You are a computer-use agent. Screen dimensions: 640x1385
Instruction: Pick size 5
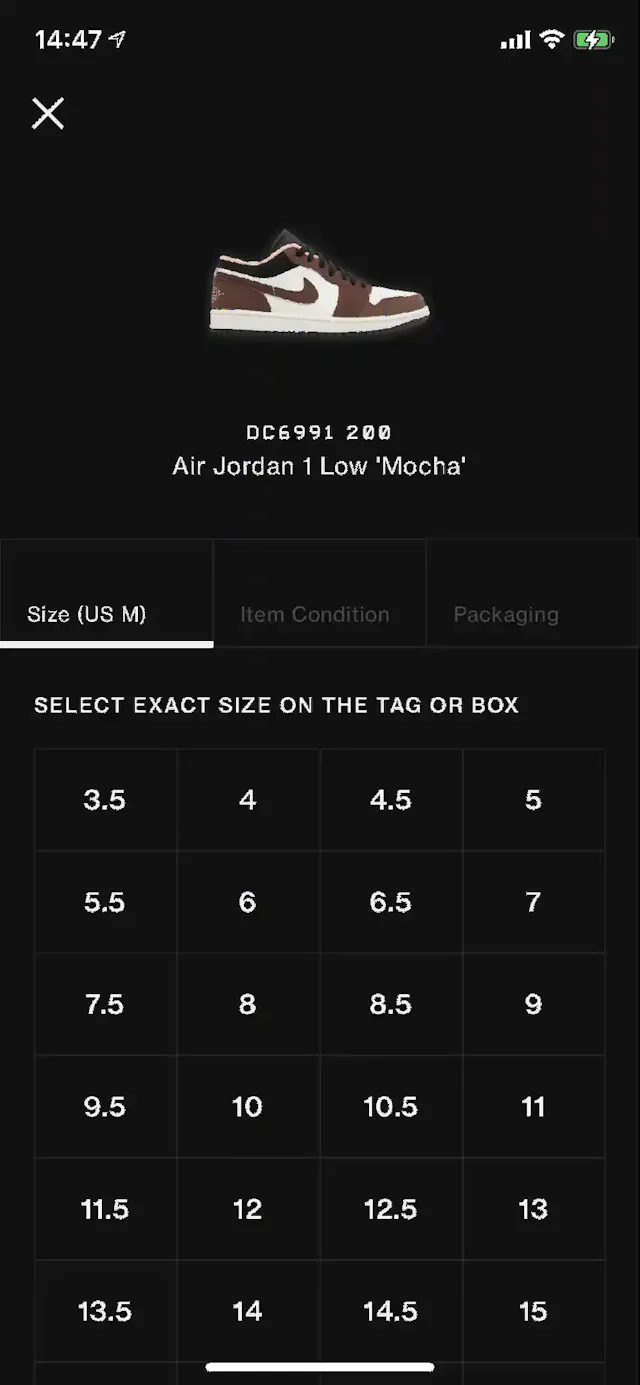coord(533,800)
